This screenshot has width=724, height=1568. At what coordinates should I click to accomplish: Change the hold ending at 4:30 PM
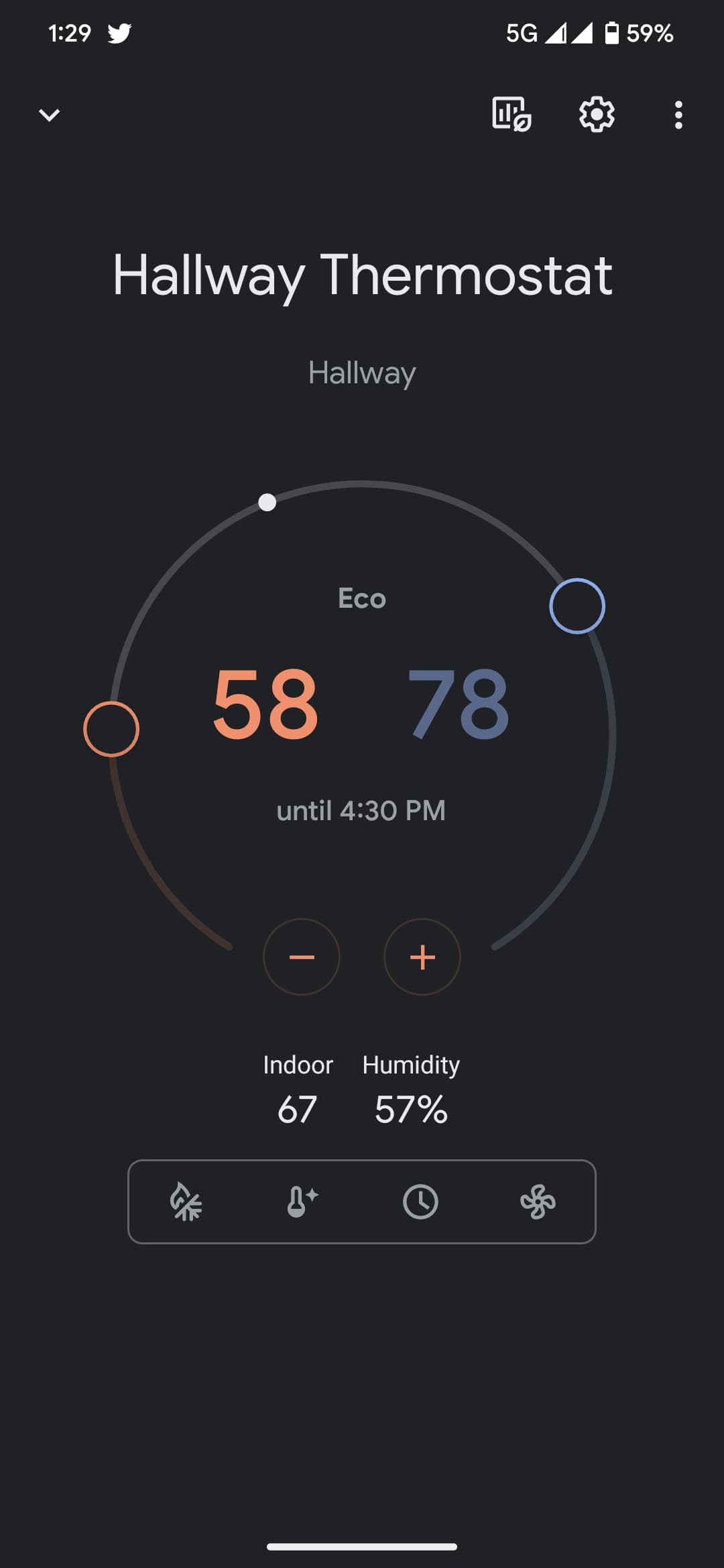(361, 810)
